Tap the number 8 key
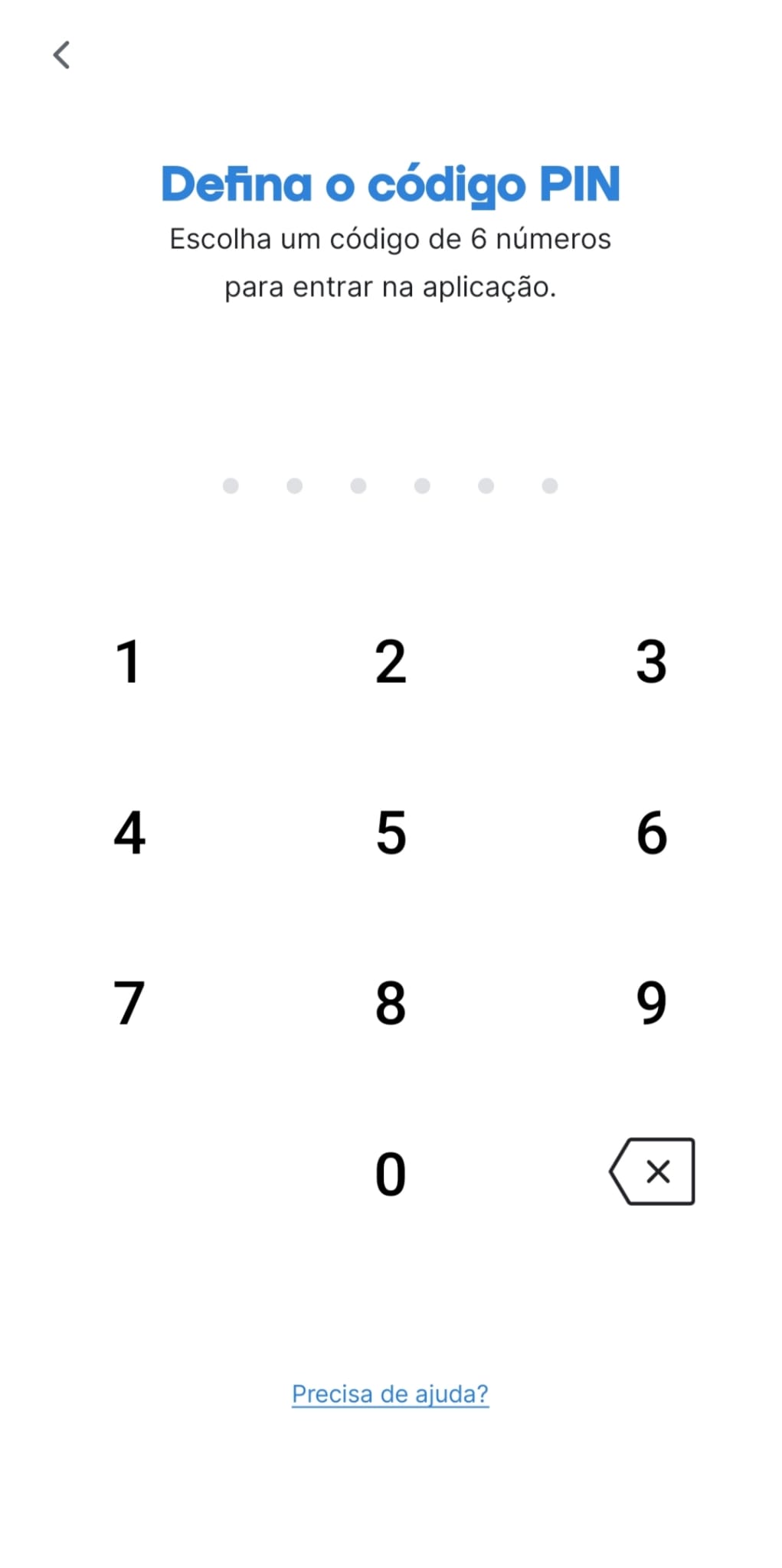The image size is (782, 1568). pos(391,1003)
